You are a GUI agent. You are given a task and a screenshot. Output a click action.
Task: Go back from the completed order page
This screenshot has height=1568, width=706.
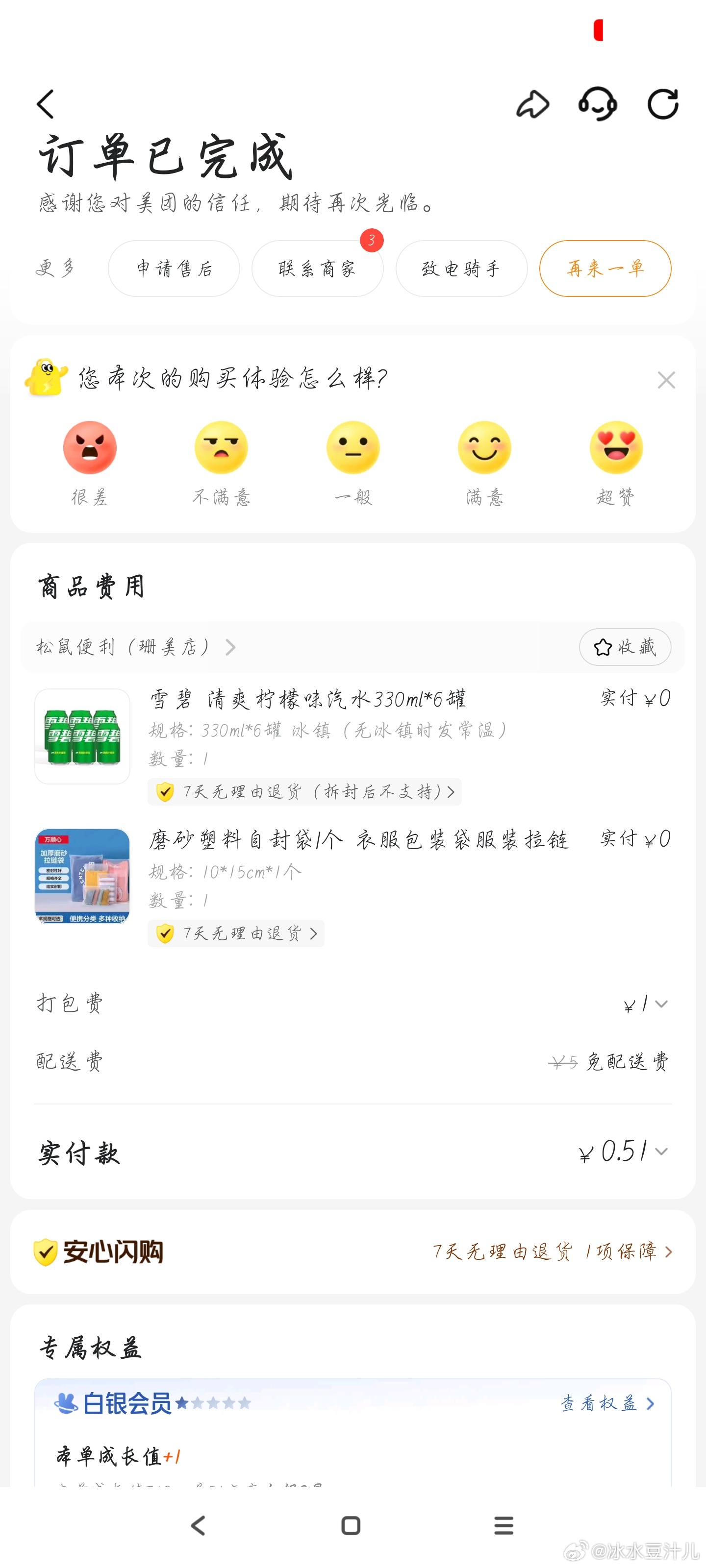46,104
